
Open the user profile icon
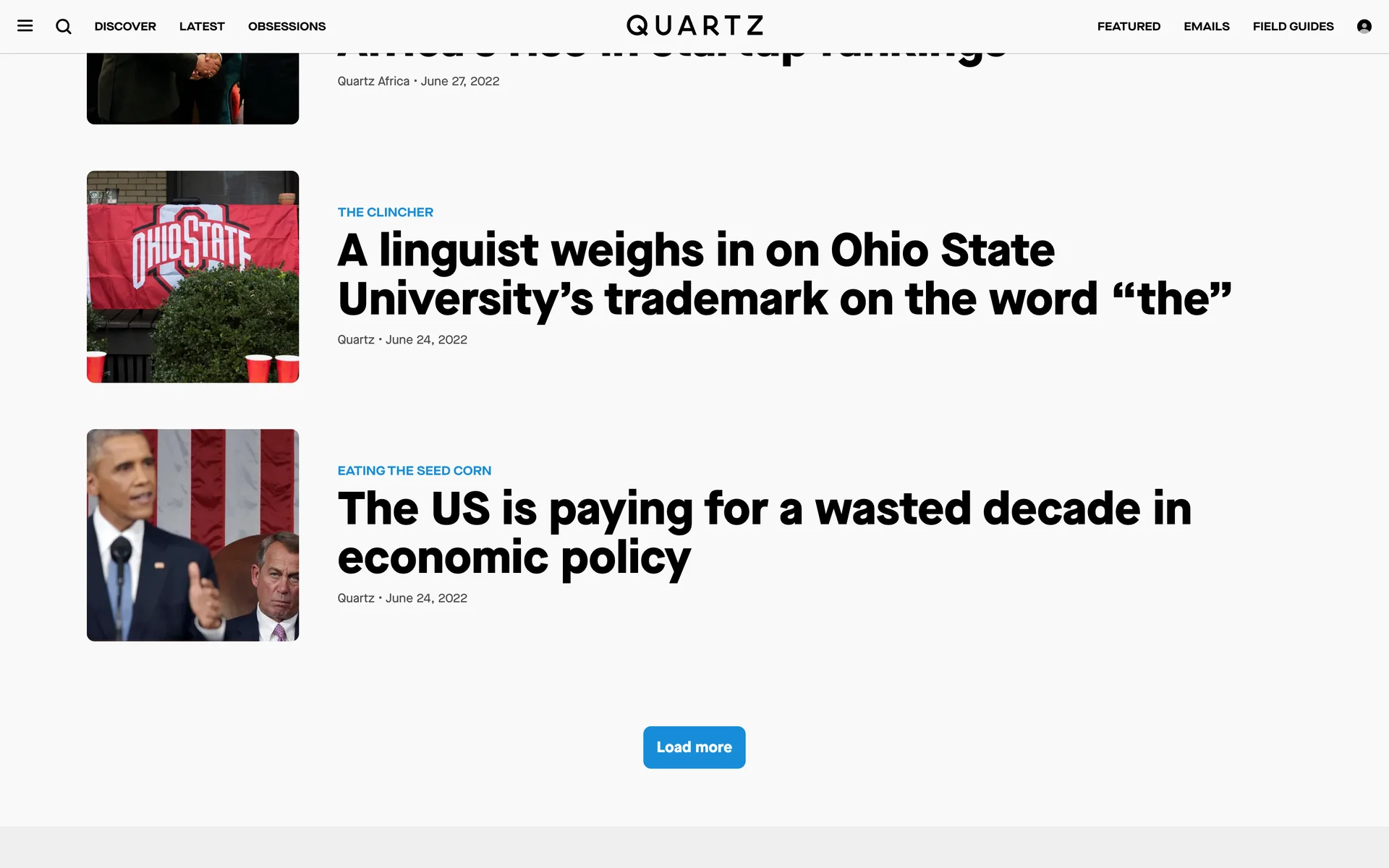[x=1364, y=27]
